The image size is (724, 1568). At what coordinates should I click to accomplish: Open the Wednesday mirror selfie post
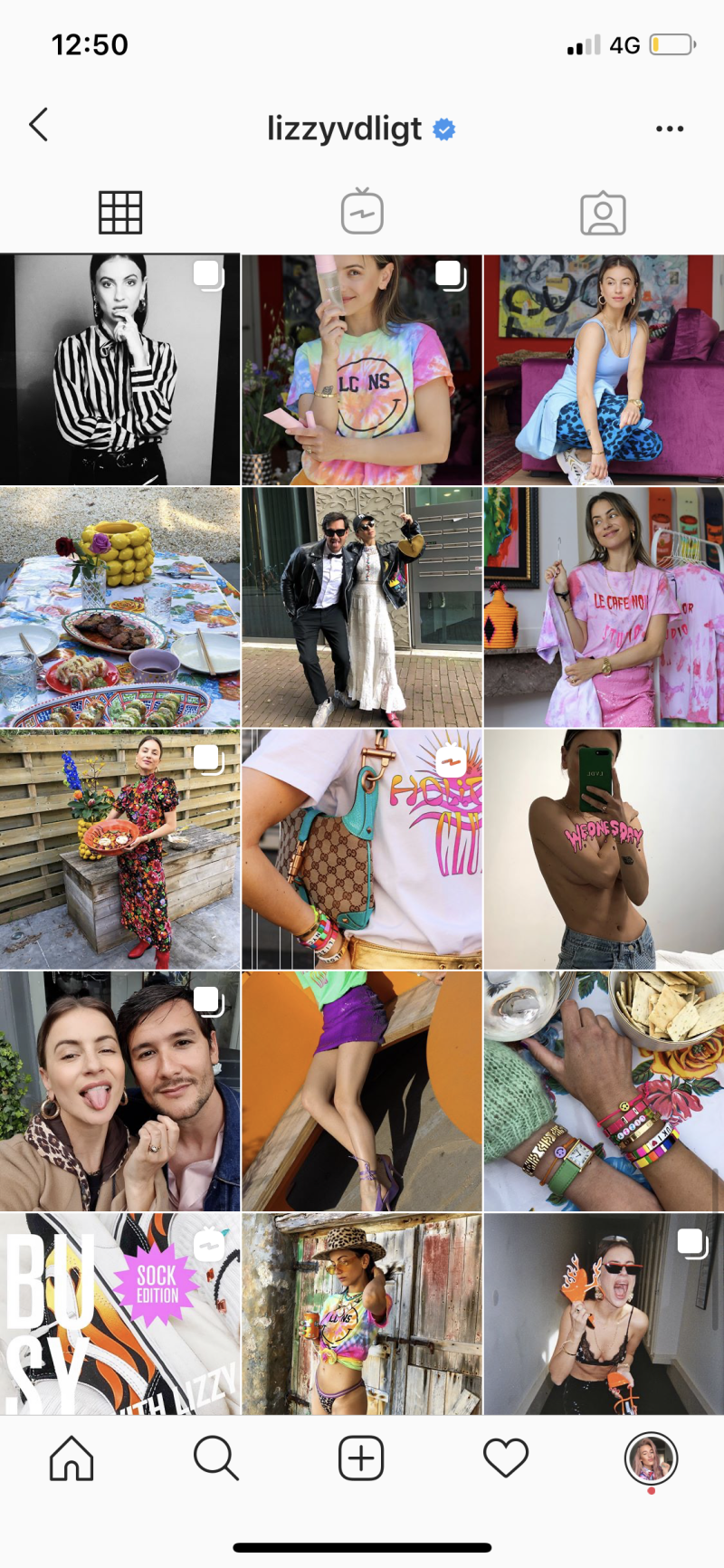coord(604,849)
